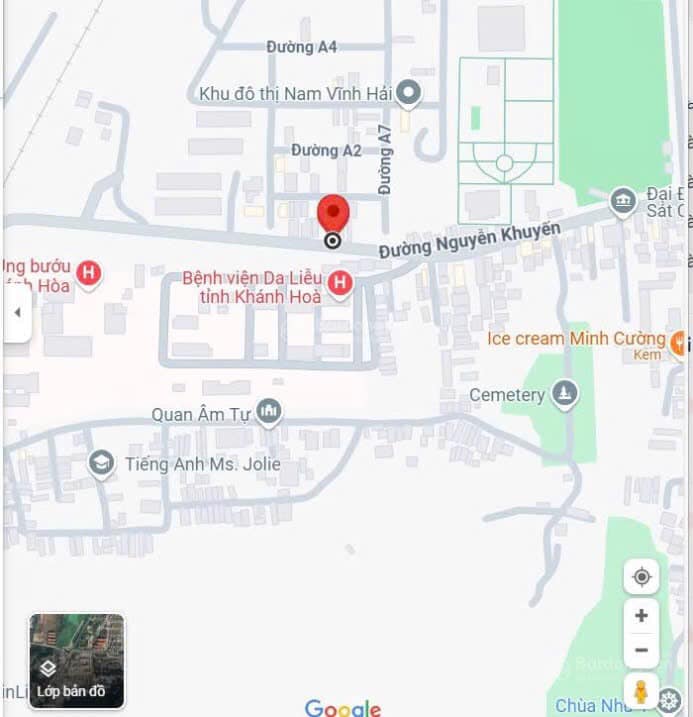Open Bệnh viện Da Liễu tỉnh Khánh Hoà marker
This screenshot has width=693, height=717.
point(340,285)
